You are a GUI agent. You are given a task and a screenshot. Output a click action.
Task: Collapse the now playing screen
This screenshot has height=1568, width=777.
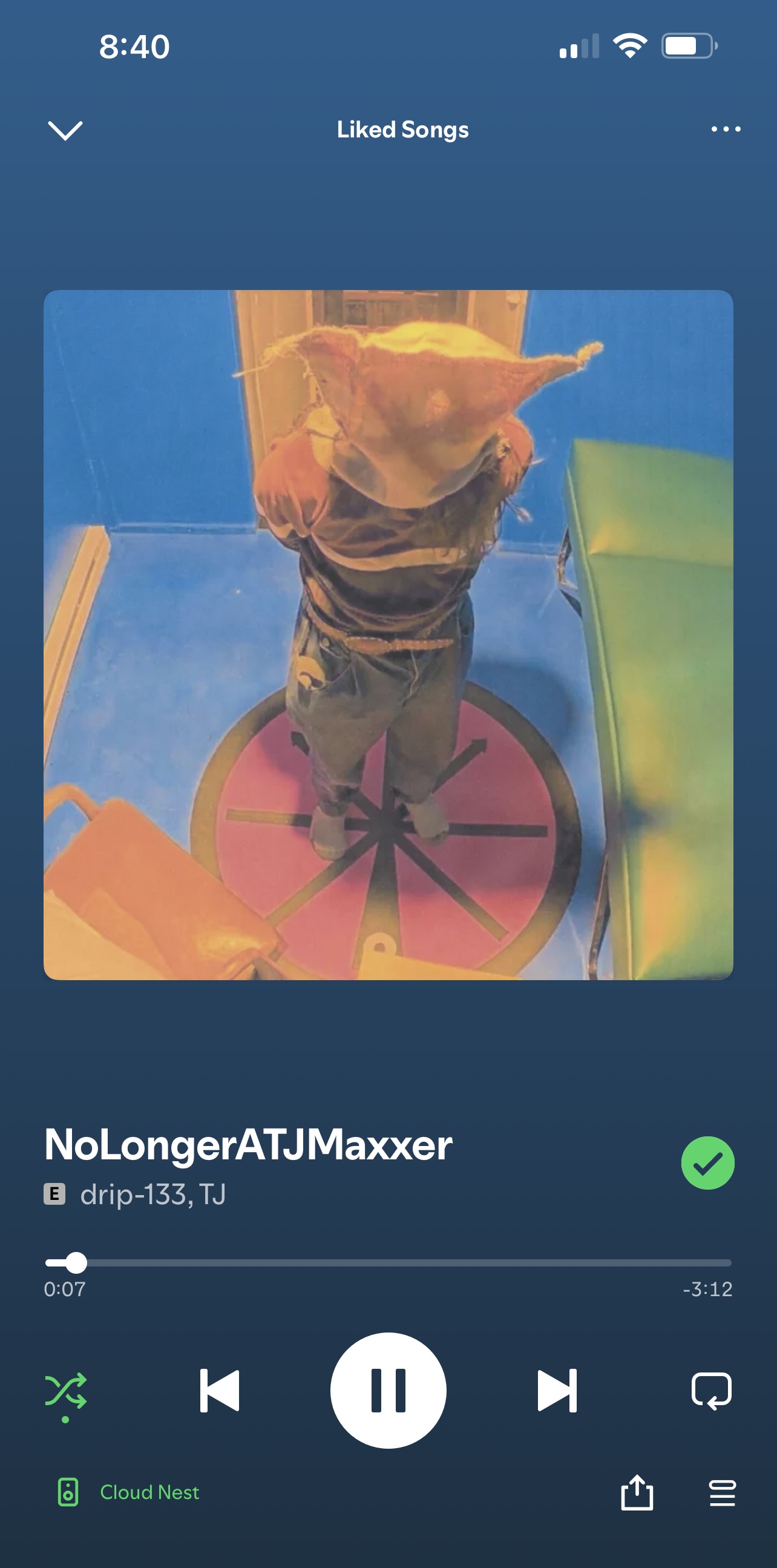tap(65, 130)
